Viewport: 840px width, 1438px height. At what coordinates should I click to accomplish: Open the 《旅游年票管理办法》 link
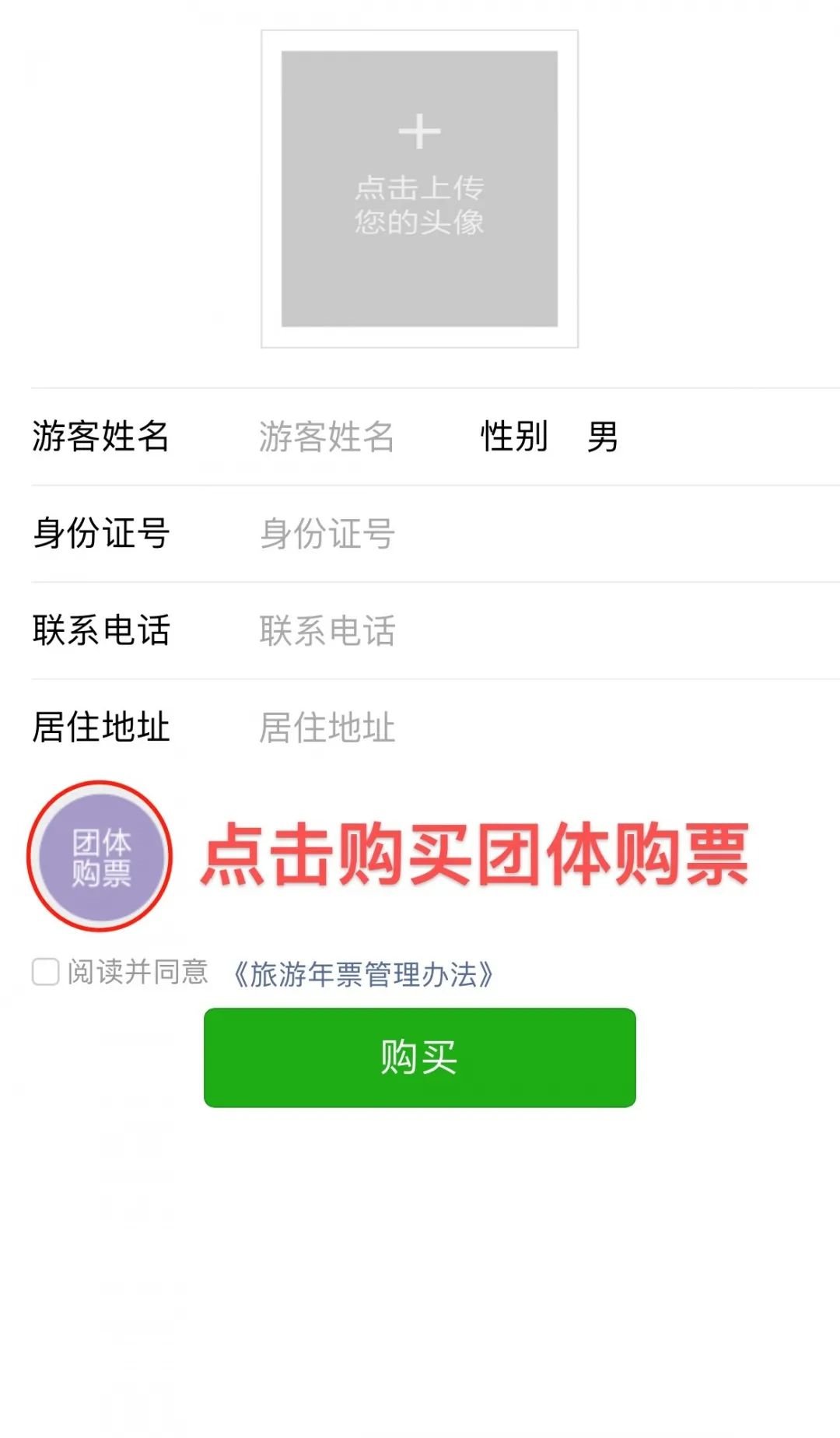coord(362,973)
